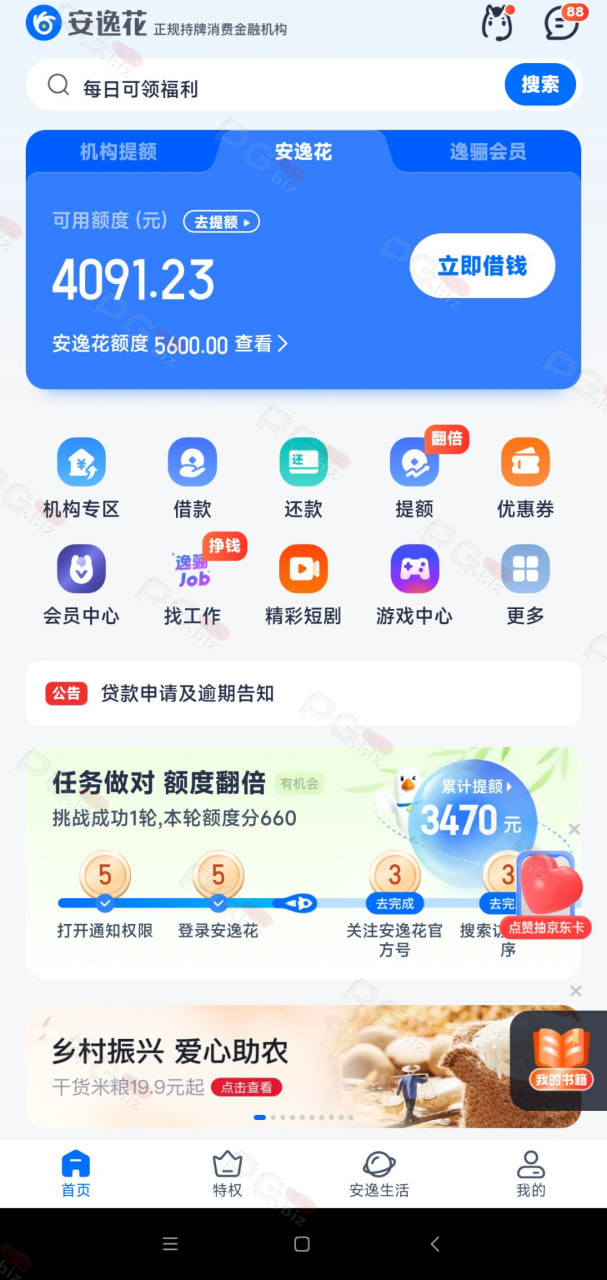The height and width of the screenshot is (1280, 607).
Task: Open 游戏中心
Action: [x=414, y=586]
